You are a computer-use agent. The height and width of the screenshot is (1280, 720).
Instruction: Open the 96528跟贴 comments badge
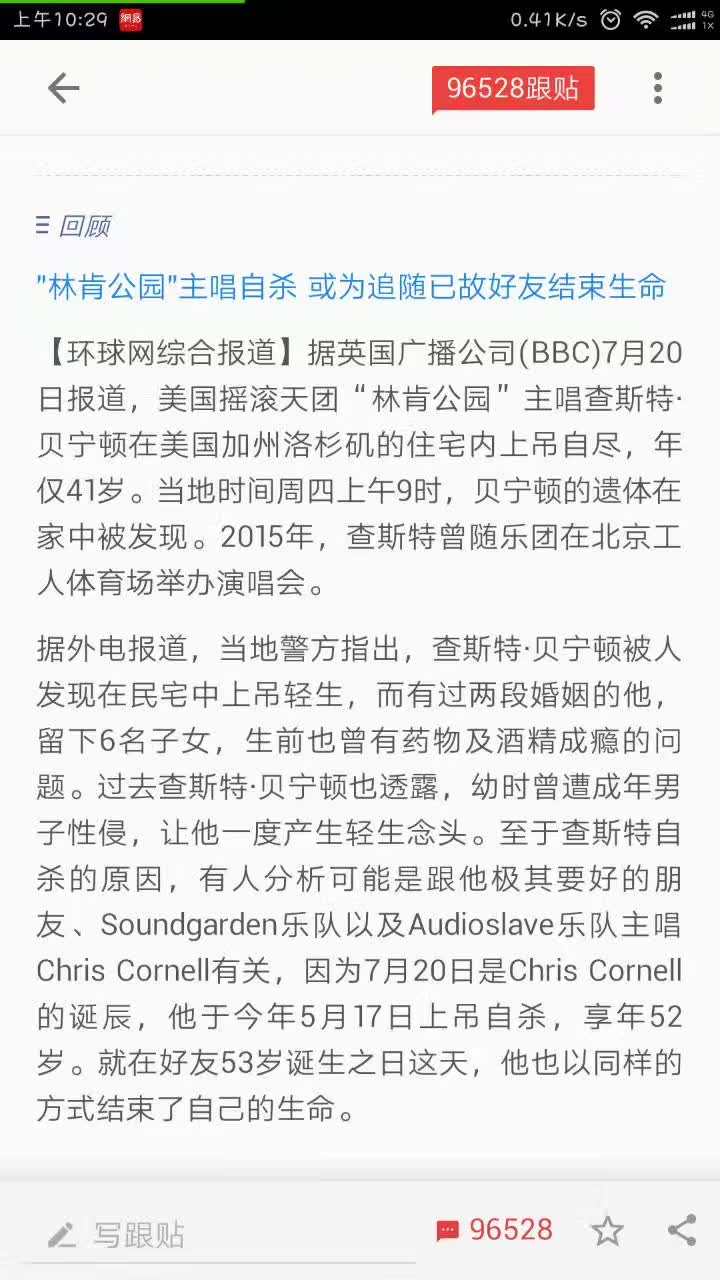513,89
